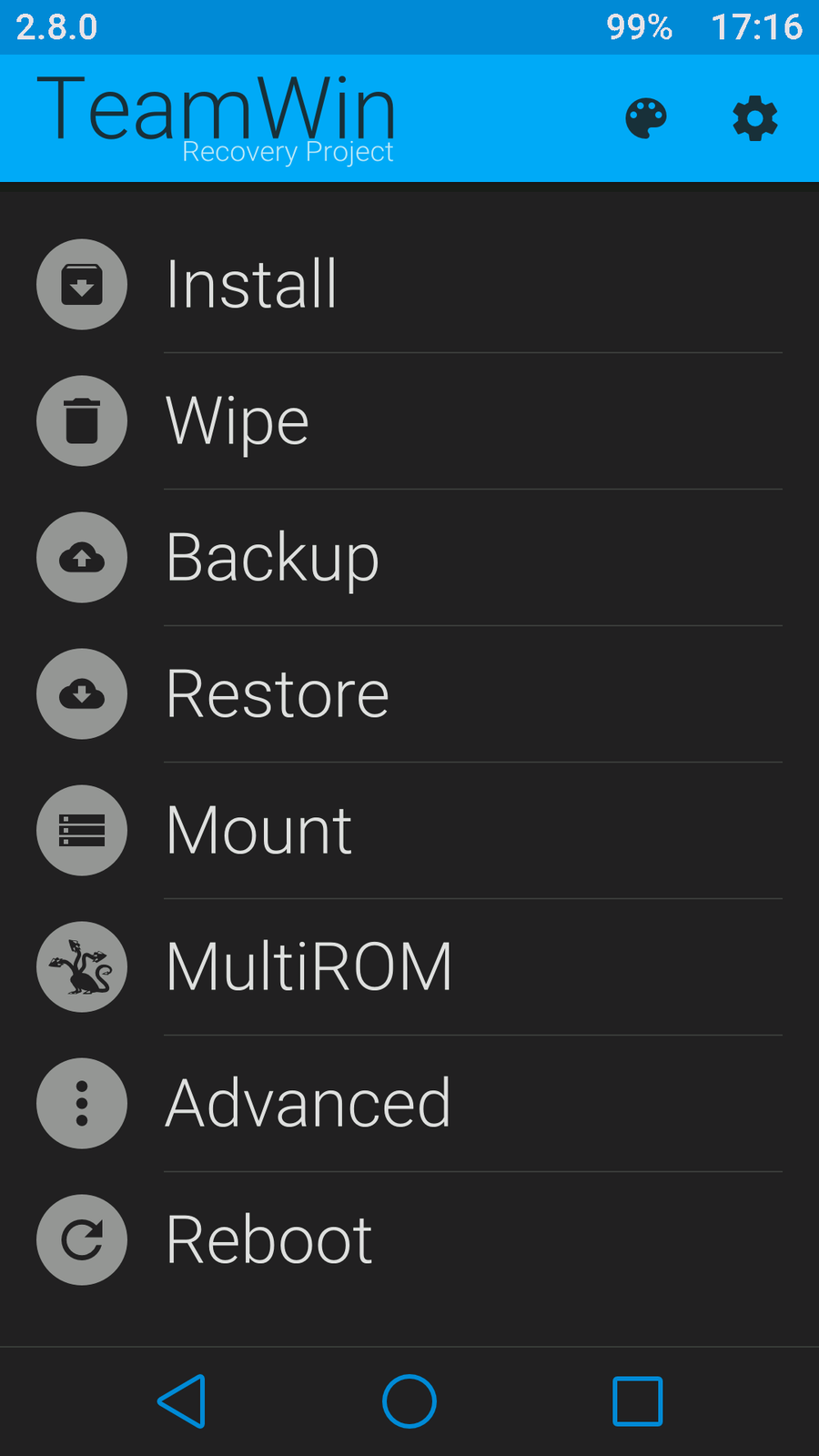Tap the home circle button
The width and height of the screenshot is (819, 1456).
[409, 1401]
